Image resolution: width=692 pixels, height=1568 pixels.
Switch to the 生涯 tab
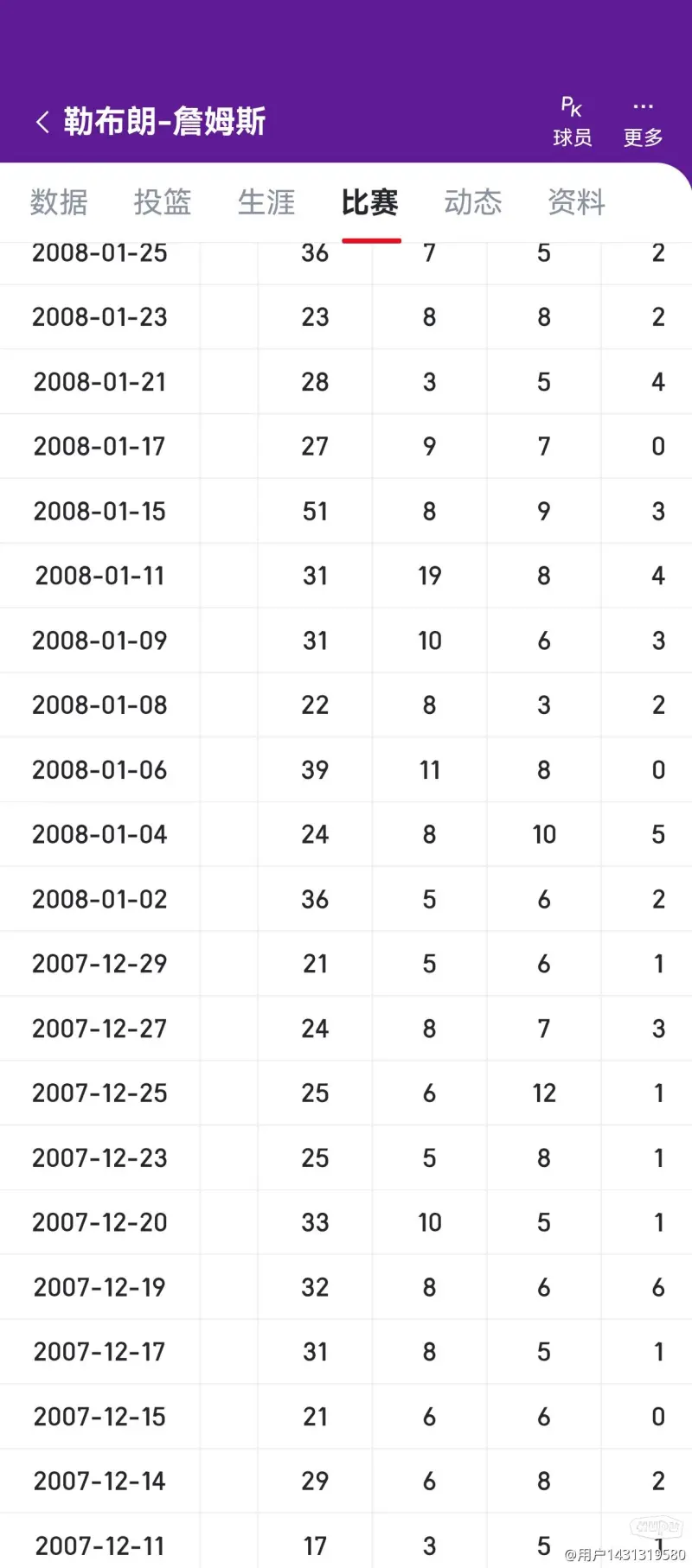(x=266, y=202)
